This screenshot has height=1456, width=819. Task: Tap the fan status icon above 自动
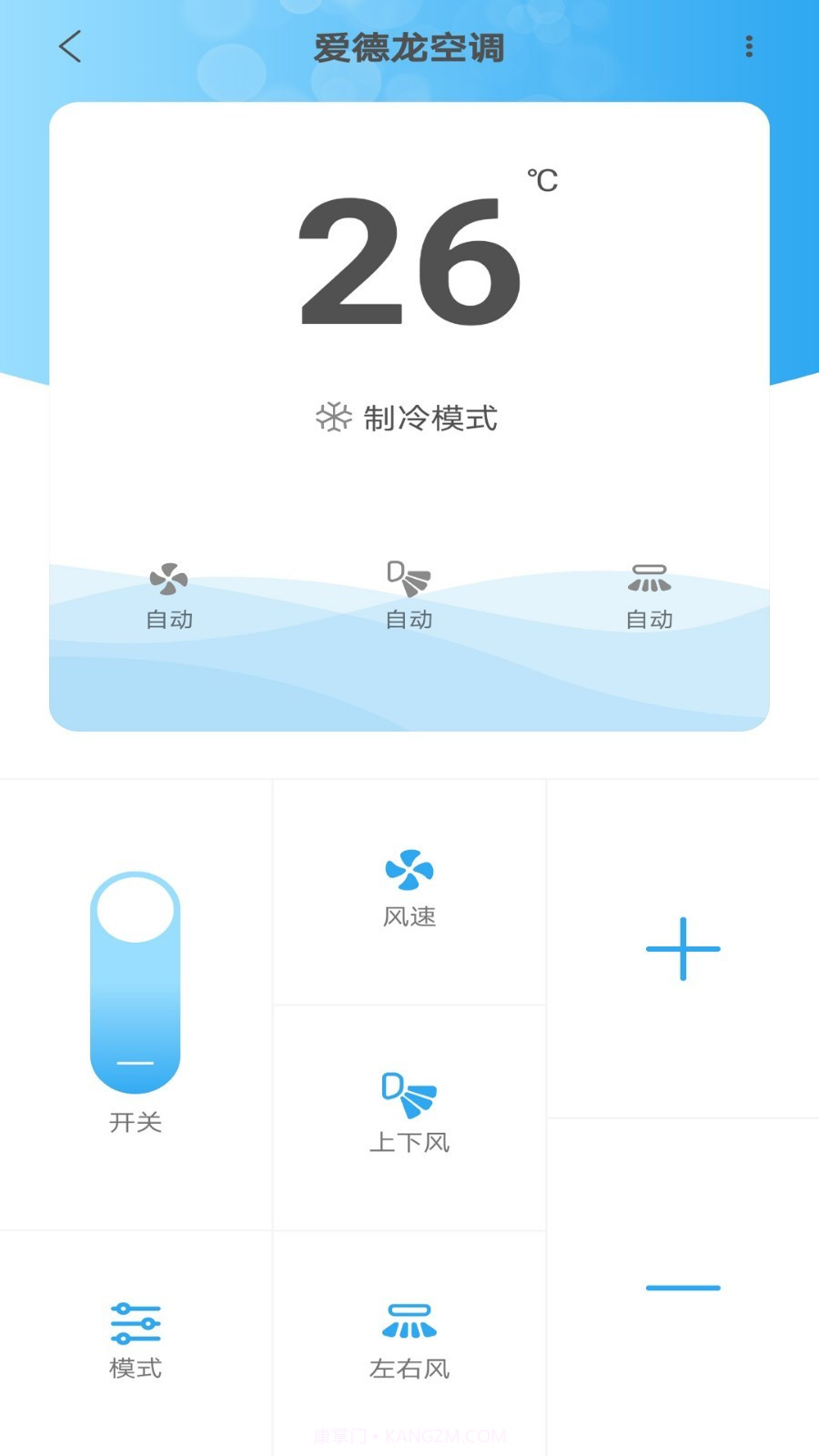pyautogui.click(x=167, y=577)
